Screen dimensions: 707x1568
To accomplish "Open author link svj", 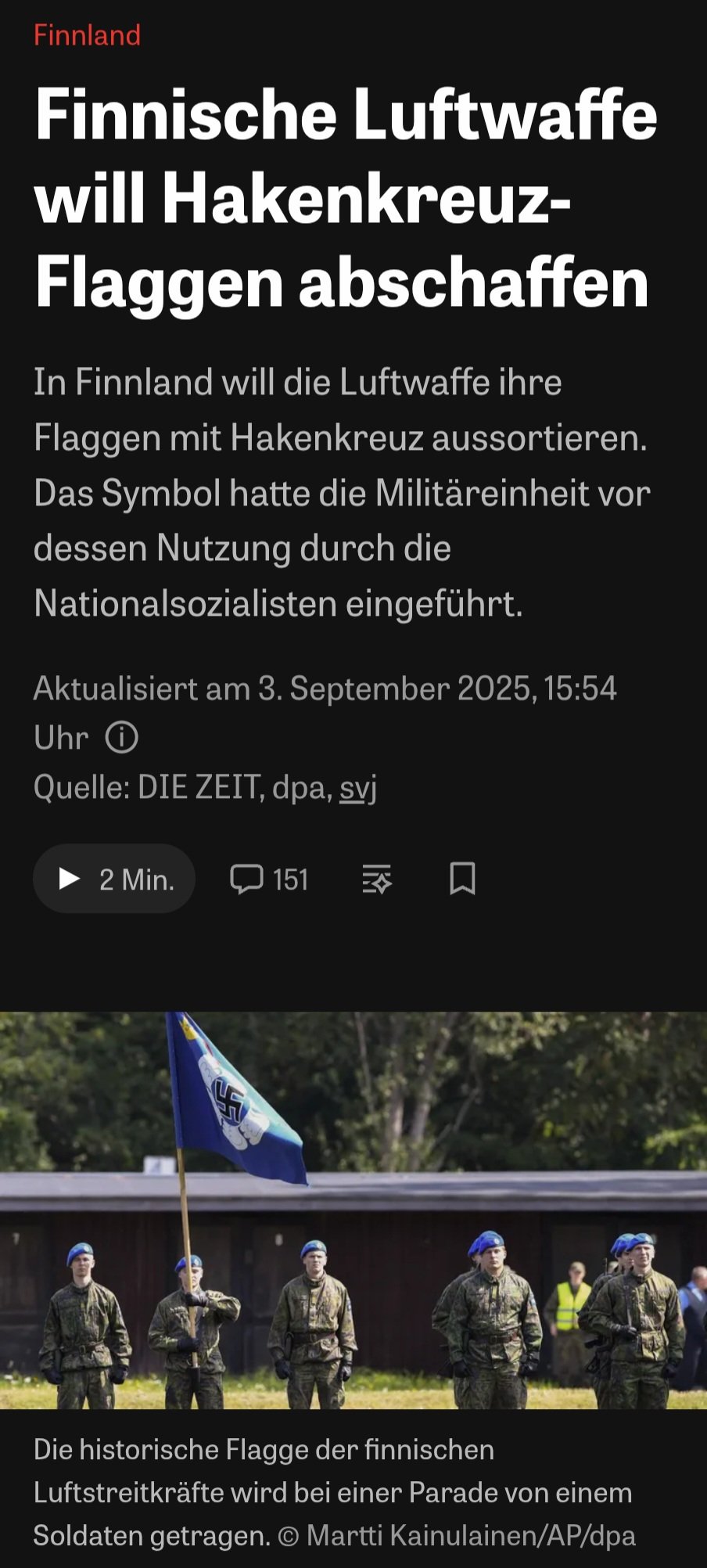I will pos(357,787).
